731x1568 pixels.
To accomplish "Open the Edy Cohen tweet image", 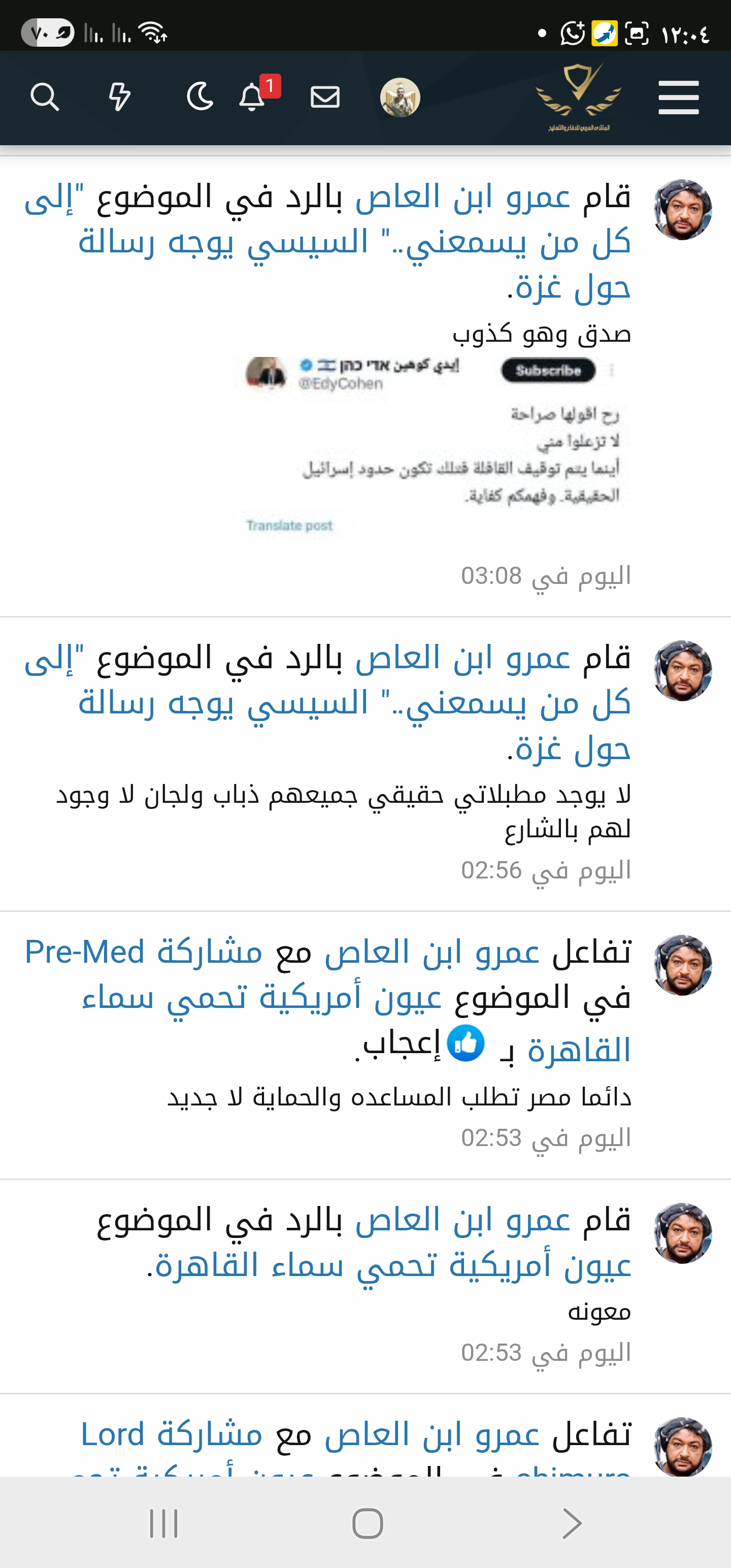I will (431, 451).
